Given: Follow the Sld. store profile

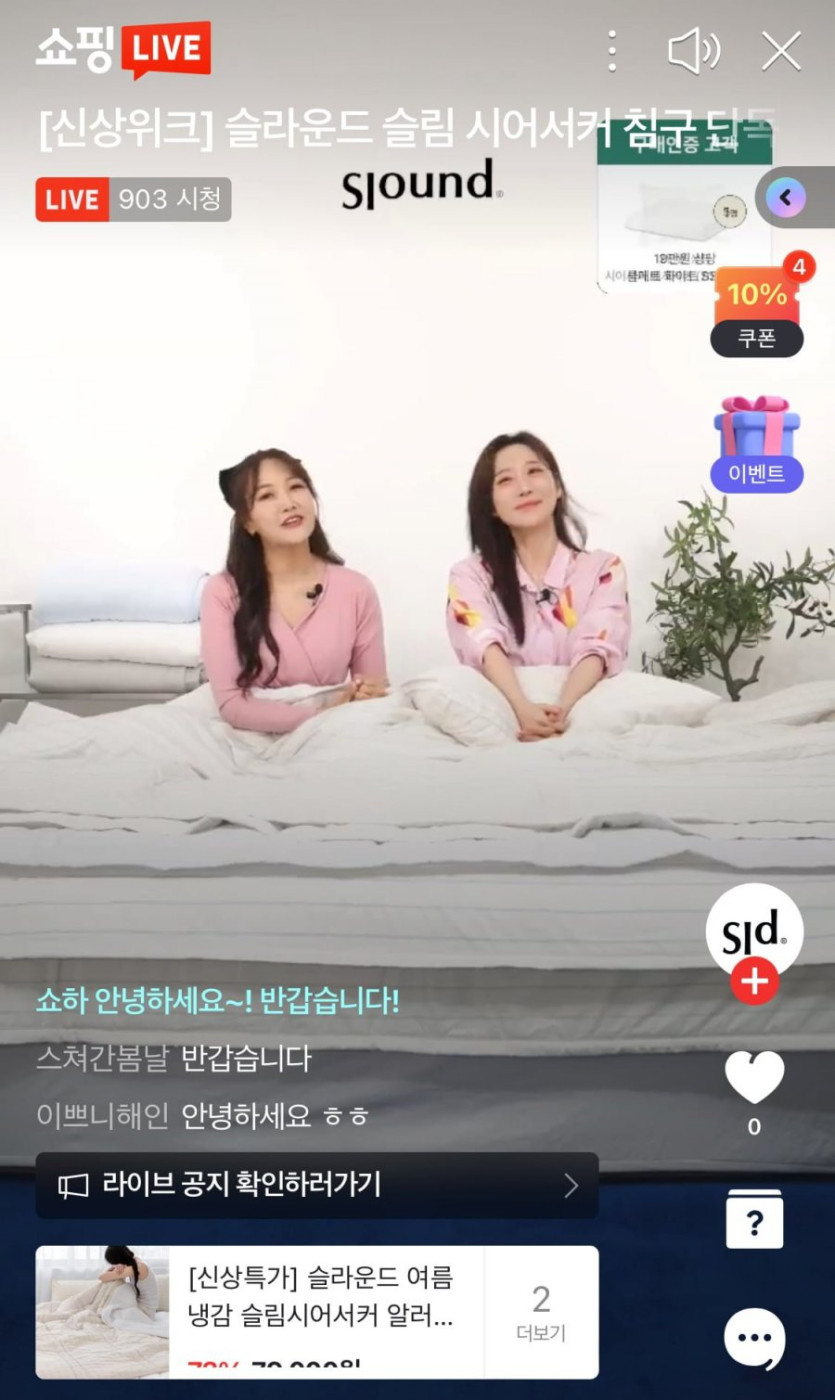Looking at the screenshot, I should pos(755,982).
